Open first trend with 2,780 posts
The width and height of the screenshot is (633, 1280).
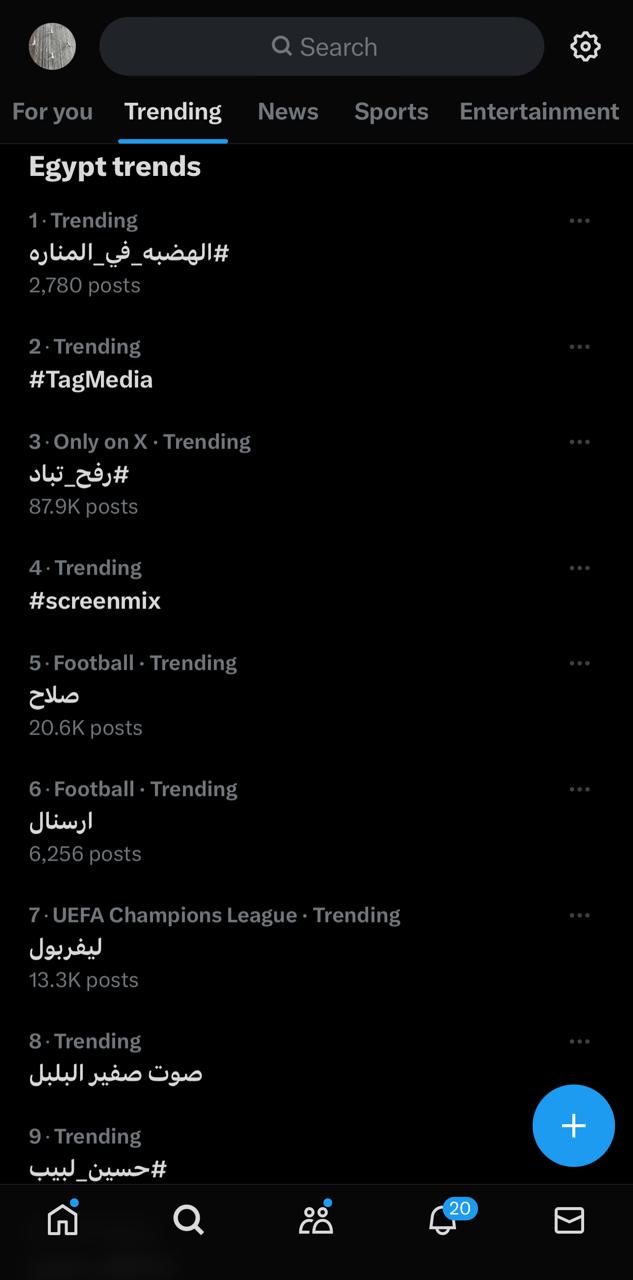click(129, 253)
